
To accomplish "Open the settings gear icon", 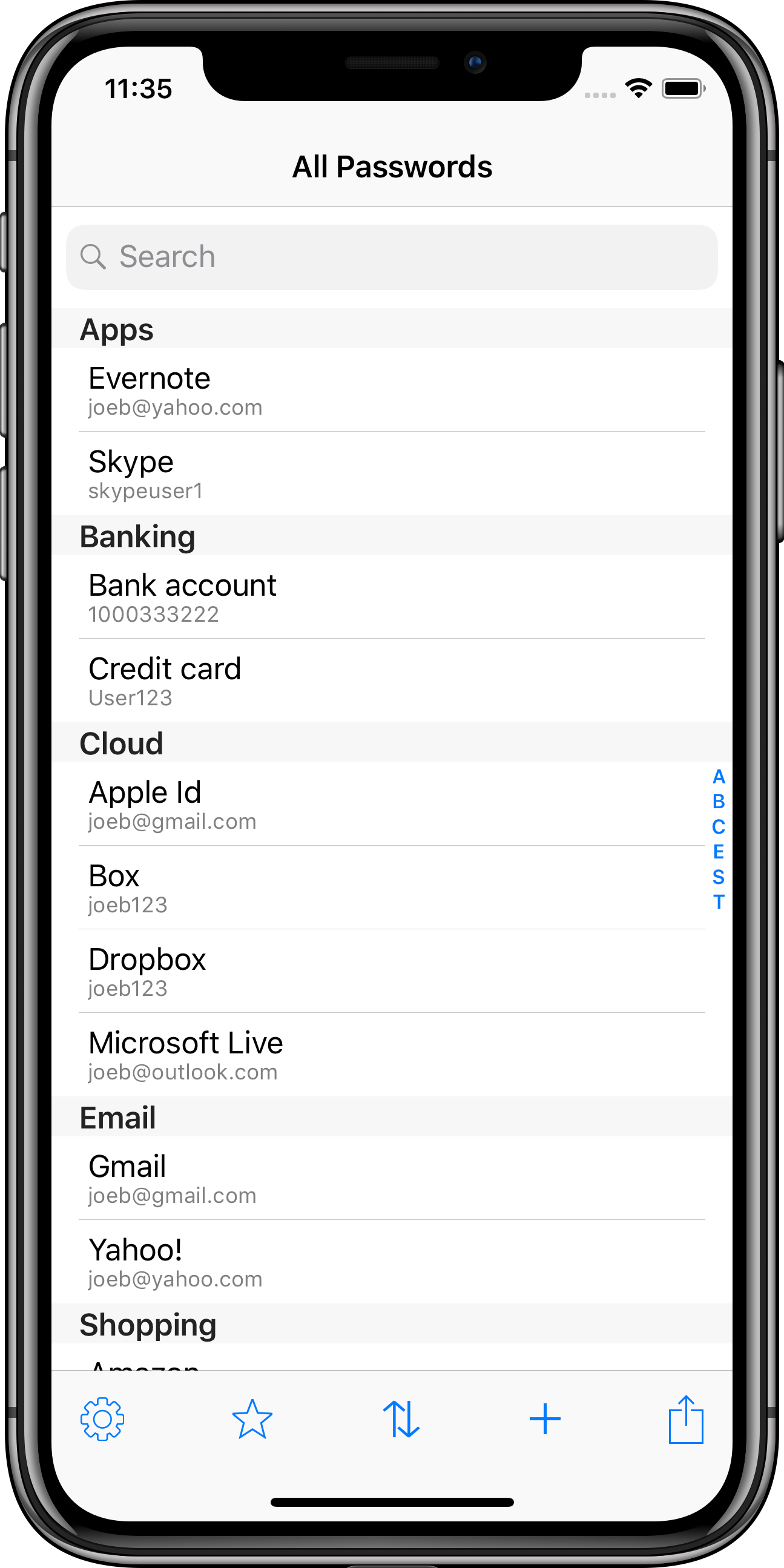I will (102, 1419).
